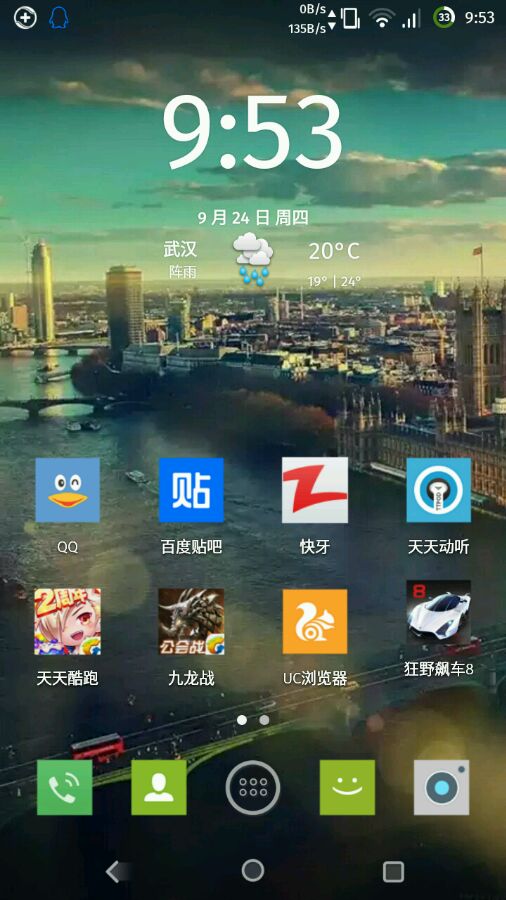Open the app drawer
The image size is (506, 900).
(253, 788)
